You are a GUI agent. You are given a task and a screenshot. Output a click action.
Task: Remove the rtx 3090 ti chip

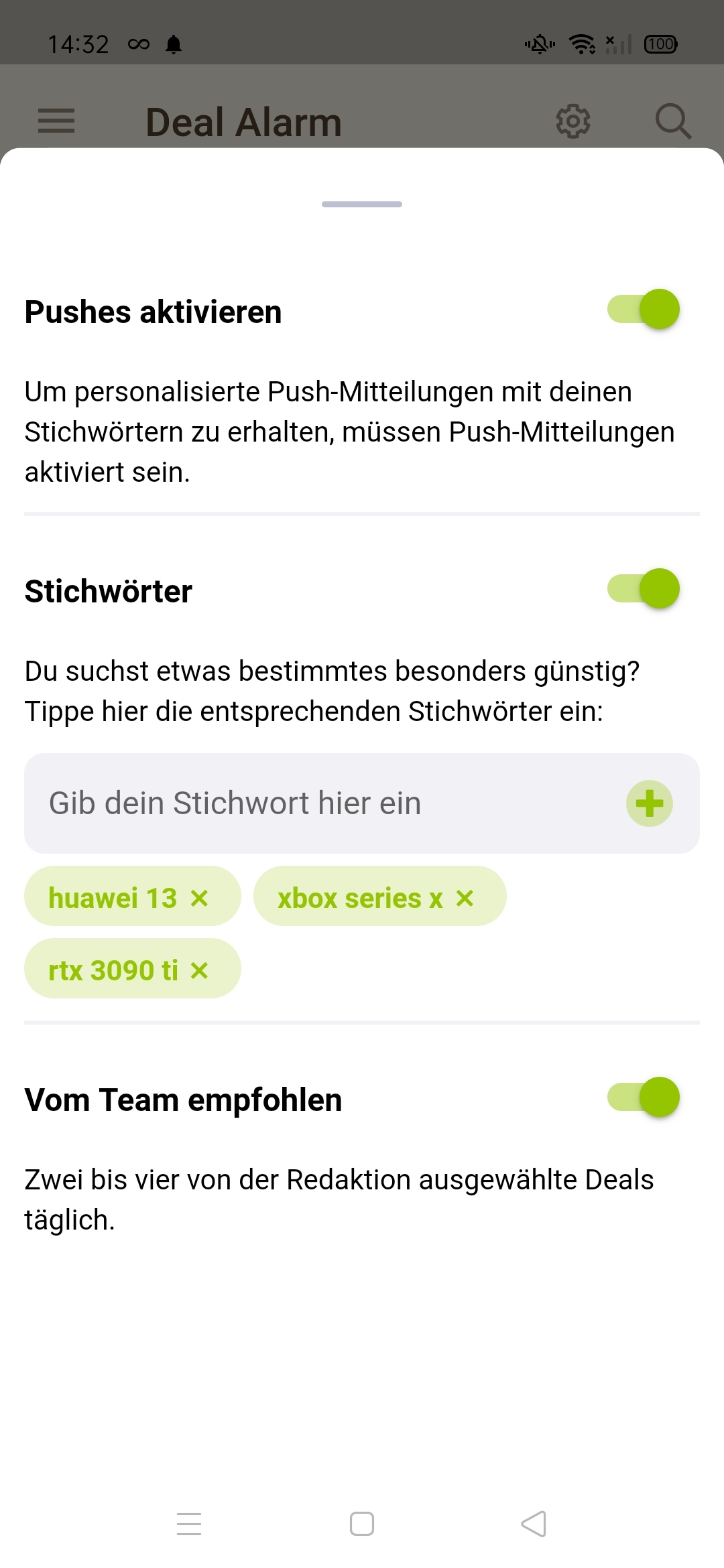(x=199, y=970)
